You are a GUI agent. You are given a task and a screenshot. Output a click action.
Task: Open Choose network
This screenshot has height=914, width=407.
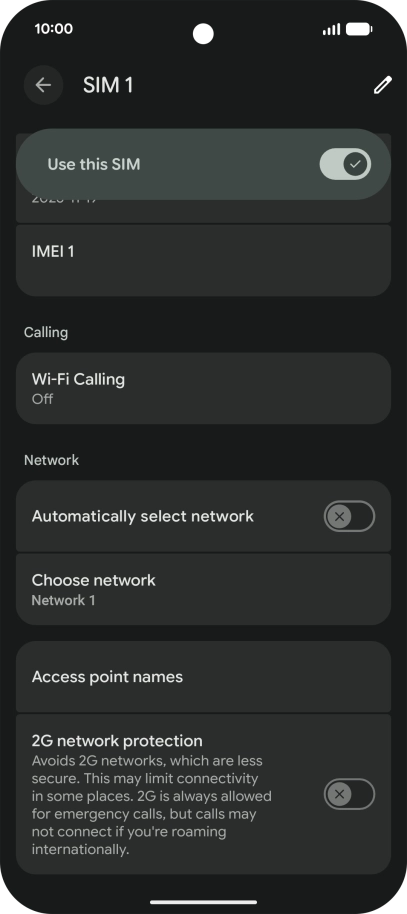(x=203, y=589)
